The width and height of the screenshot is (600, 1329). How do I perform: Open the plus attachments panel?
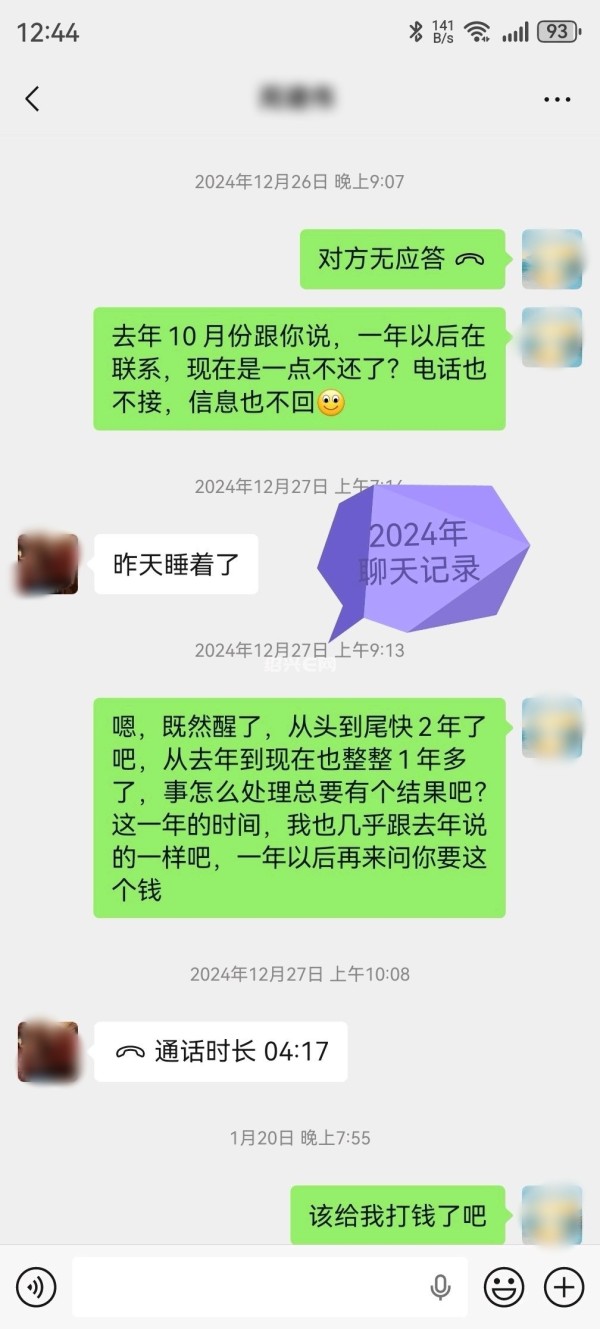coord(564,1286)
